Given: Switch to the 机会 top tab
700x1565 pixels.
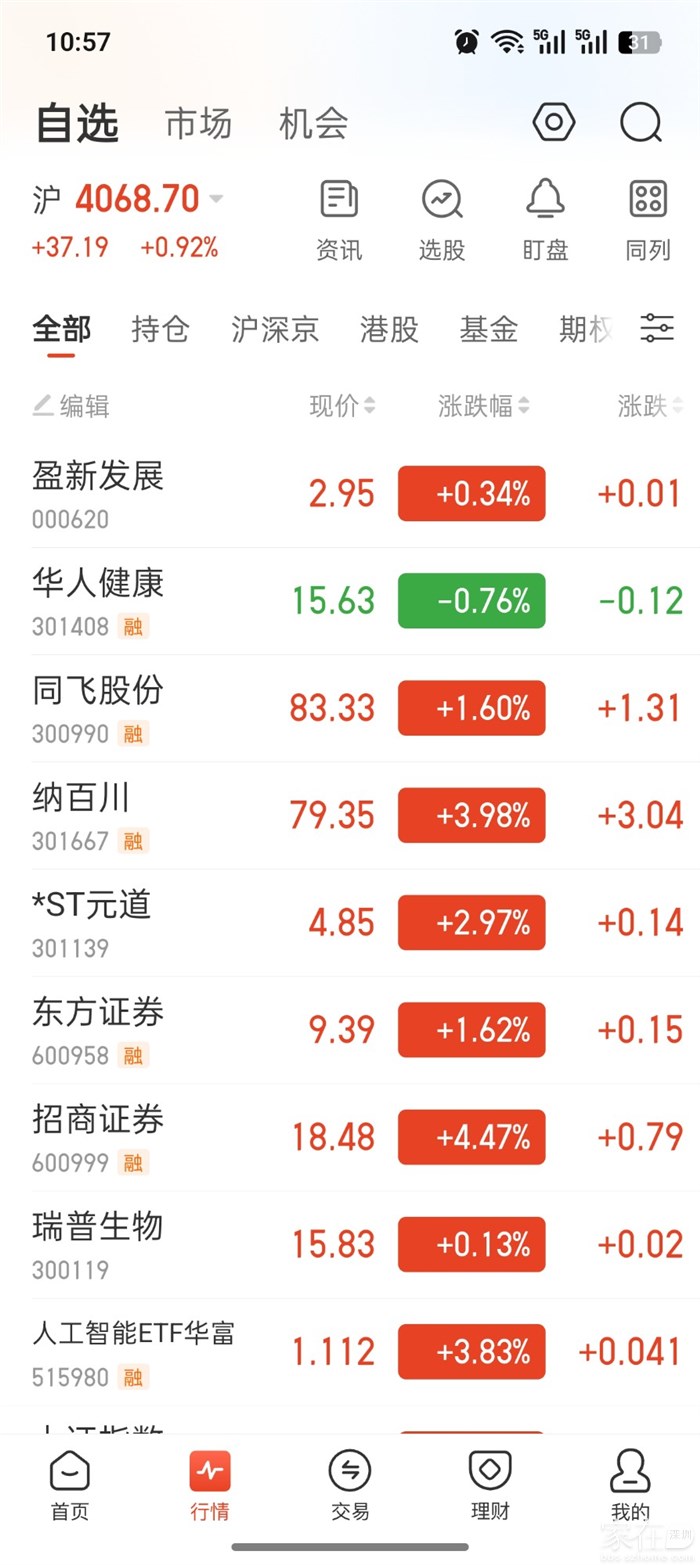Looking at the screenshot, I should [x=313, y=124].
